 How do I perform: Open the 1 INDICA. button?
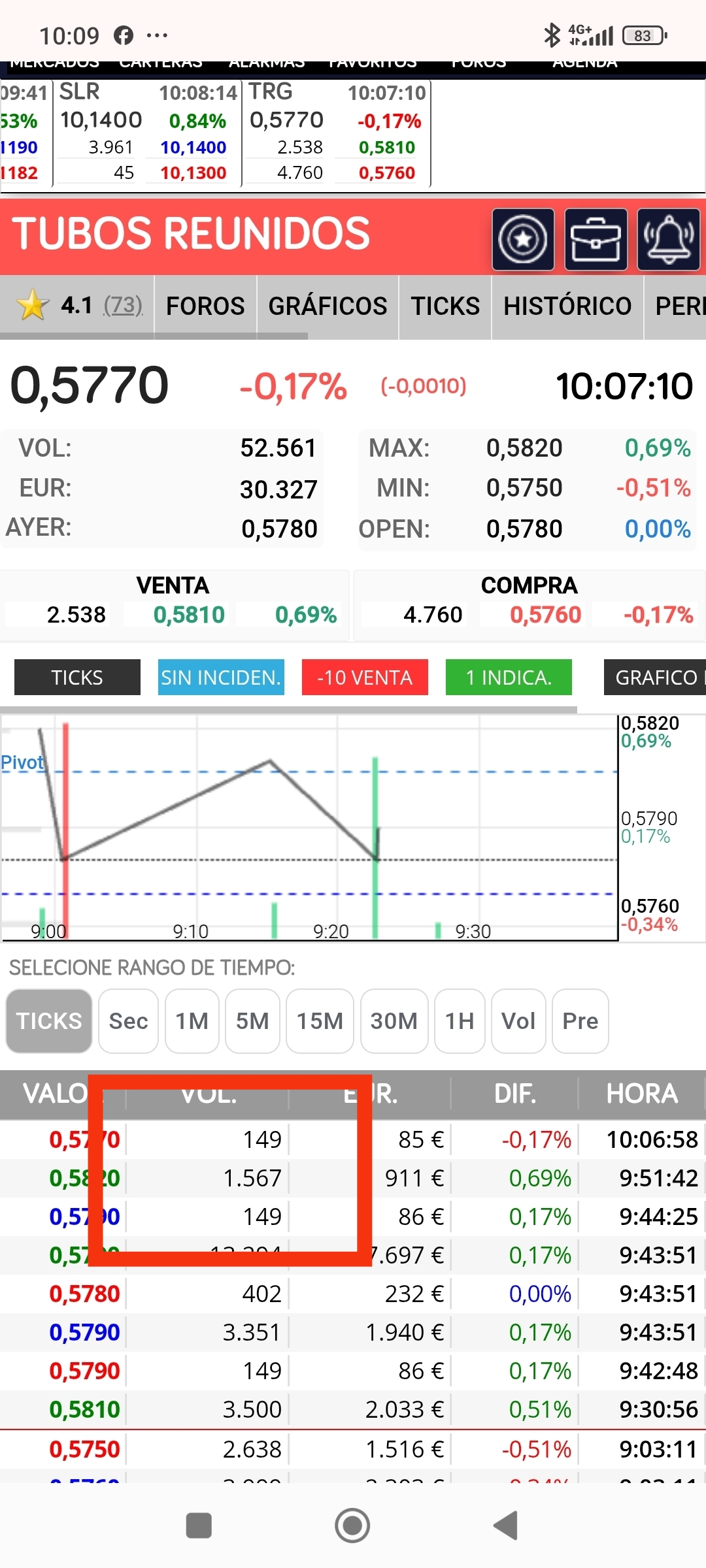click(x=509, y=678)
